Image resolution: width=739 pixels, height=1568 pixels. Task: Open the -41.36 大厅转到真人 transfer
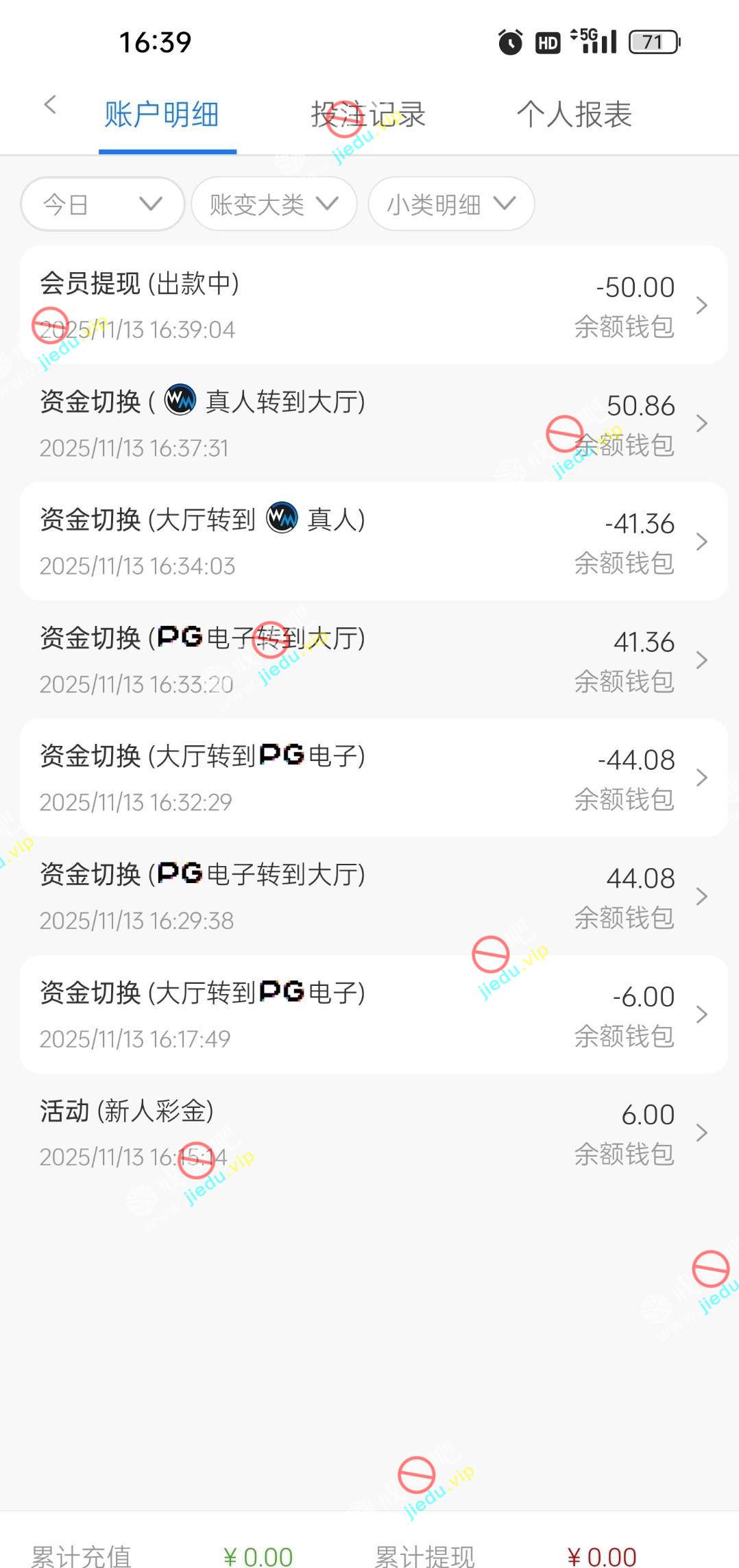pos(374,542)
